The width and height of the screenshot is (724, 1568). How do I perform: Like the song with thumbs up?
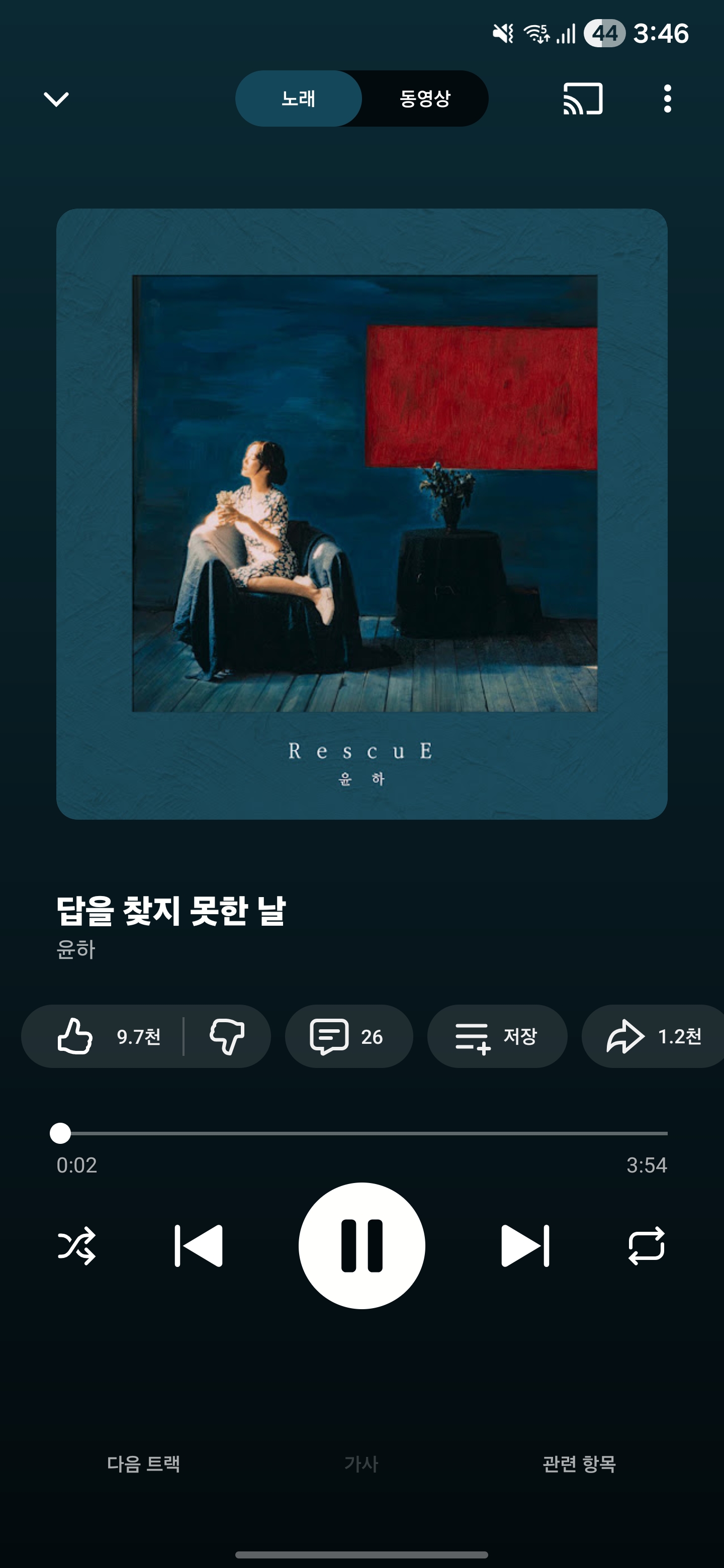pos(104,1036)
